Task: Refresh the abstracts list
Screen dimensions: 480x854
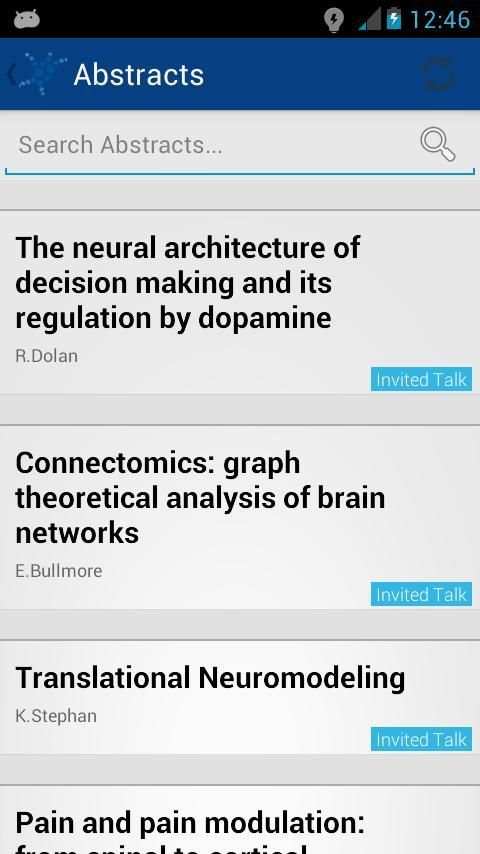Action: tap(438, 75)
